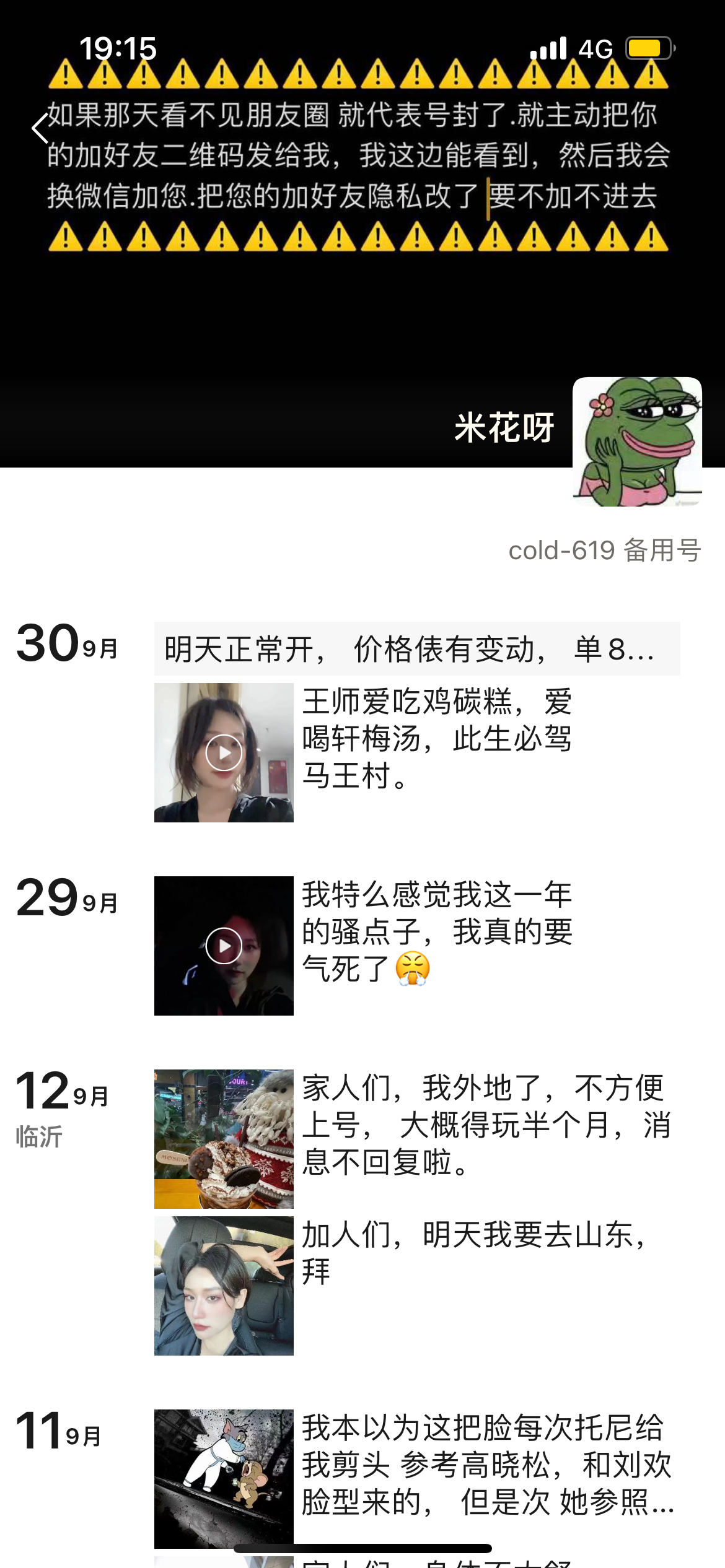Go back using the top-left arrow
725x1568 pixels.
(40, 129)
